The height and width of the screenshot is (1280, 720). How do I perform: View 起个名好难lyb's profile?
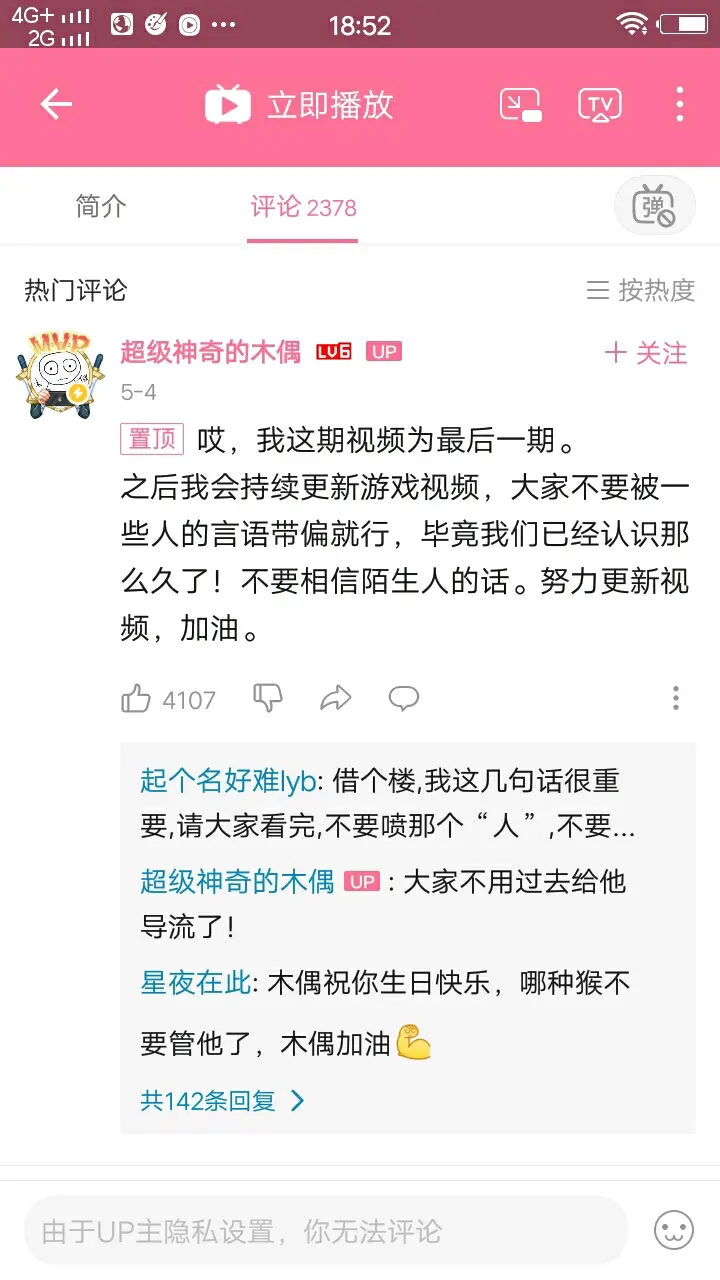pos(227,781)
